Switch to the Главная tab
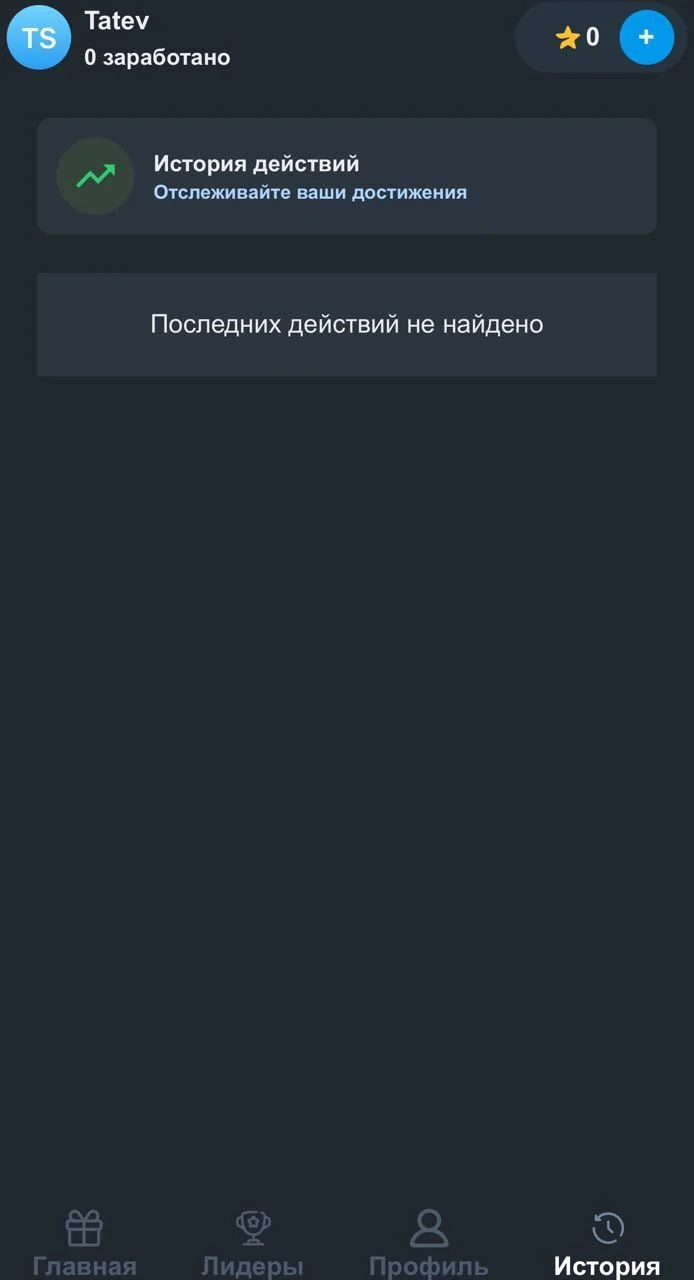Screen dimensions: 694x1280 coord(85,1243)
